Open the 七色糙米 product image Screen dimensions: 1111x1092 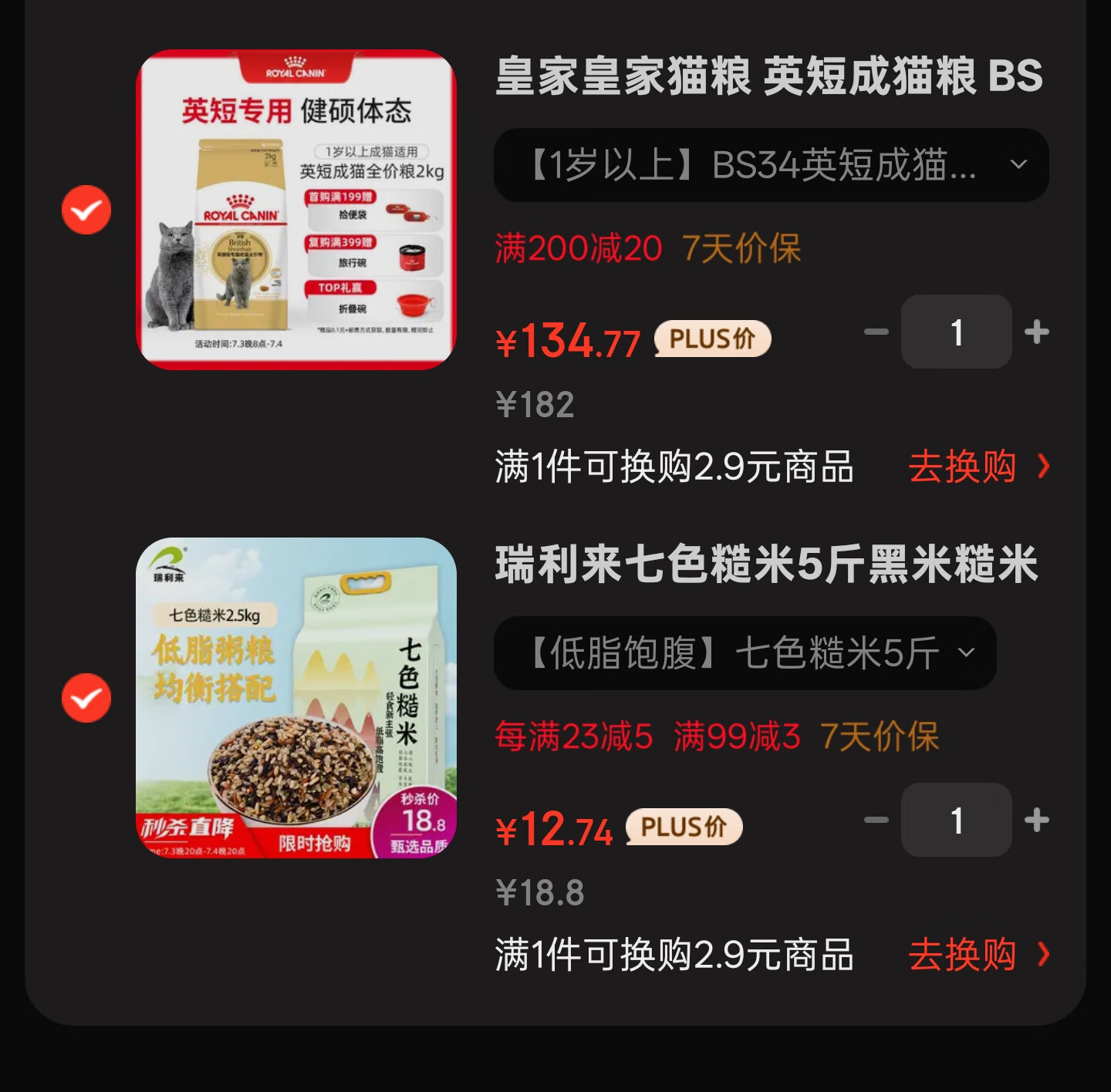click(296, 698)
